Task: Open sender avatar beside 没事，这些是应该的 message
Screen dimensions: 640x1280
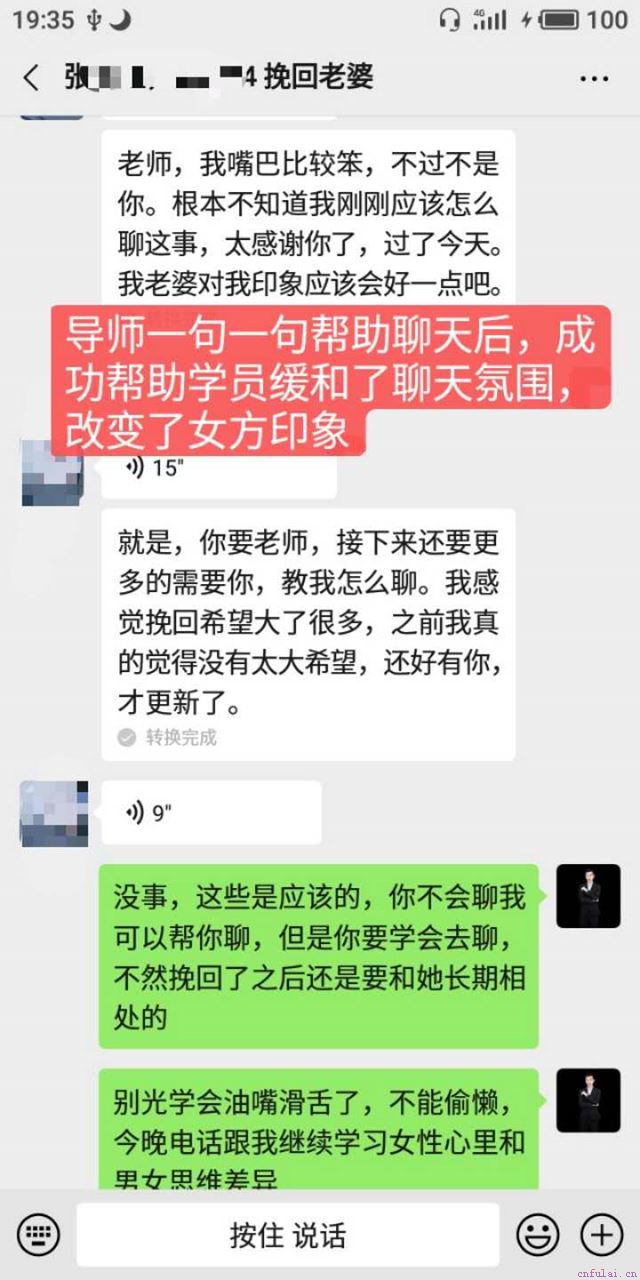Action: 588,896
